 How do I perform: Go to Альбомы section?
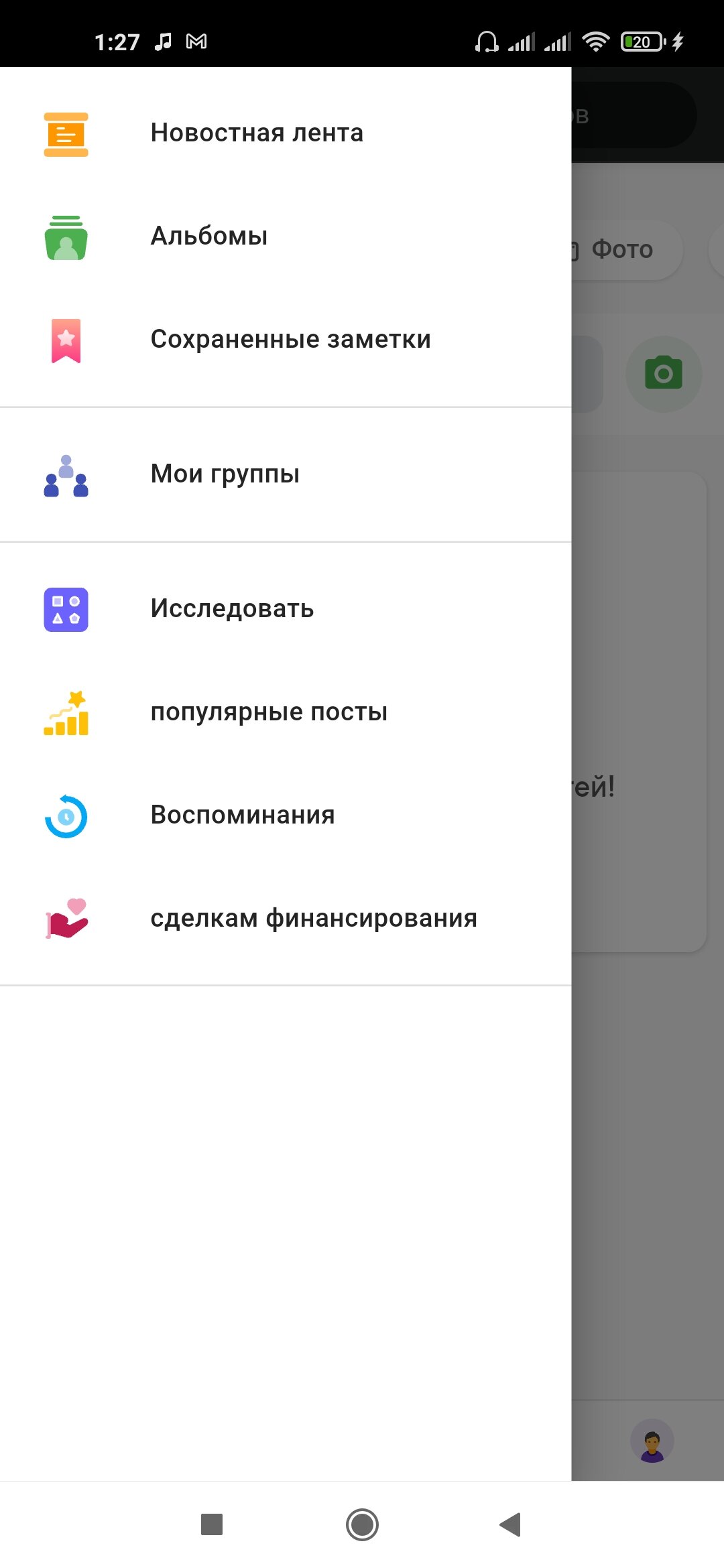click(x=209, y=237)
